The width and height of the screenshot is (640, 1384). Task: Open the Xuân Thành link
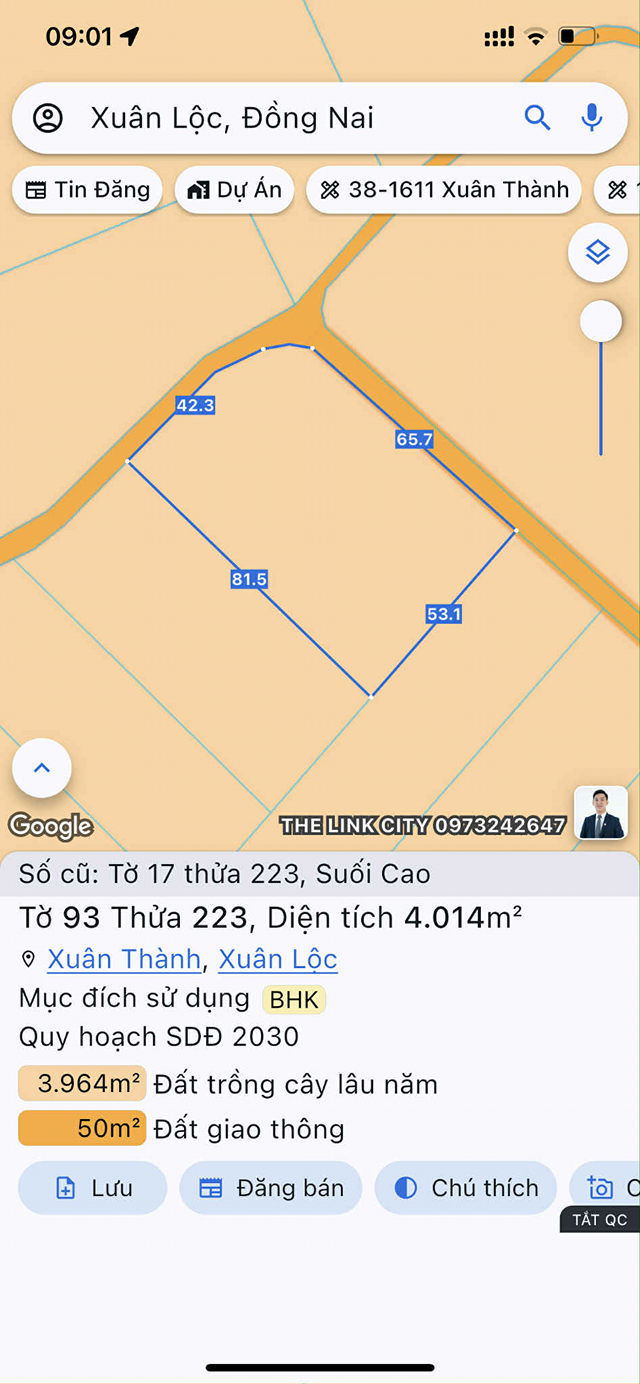pyautogui.click(x=124, y=959)
